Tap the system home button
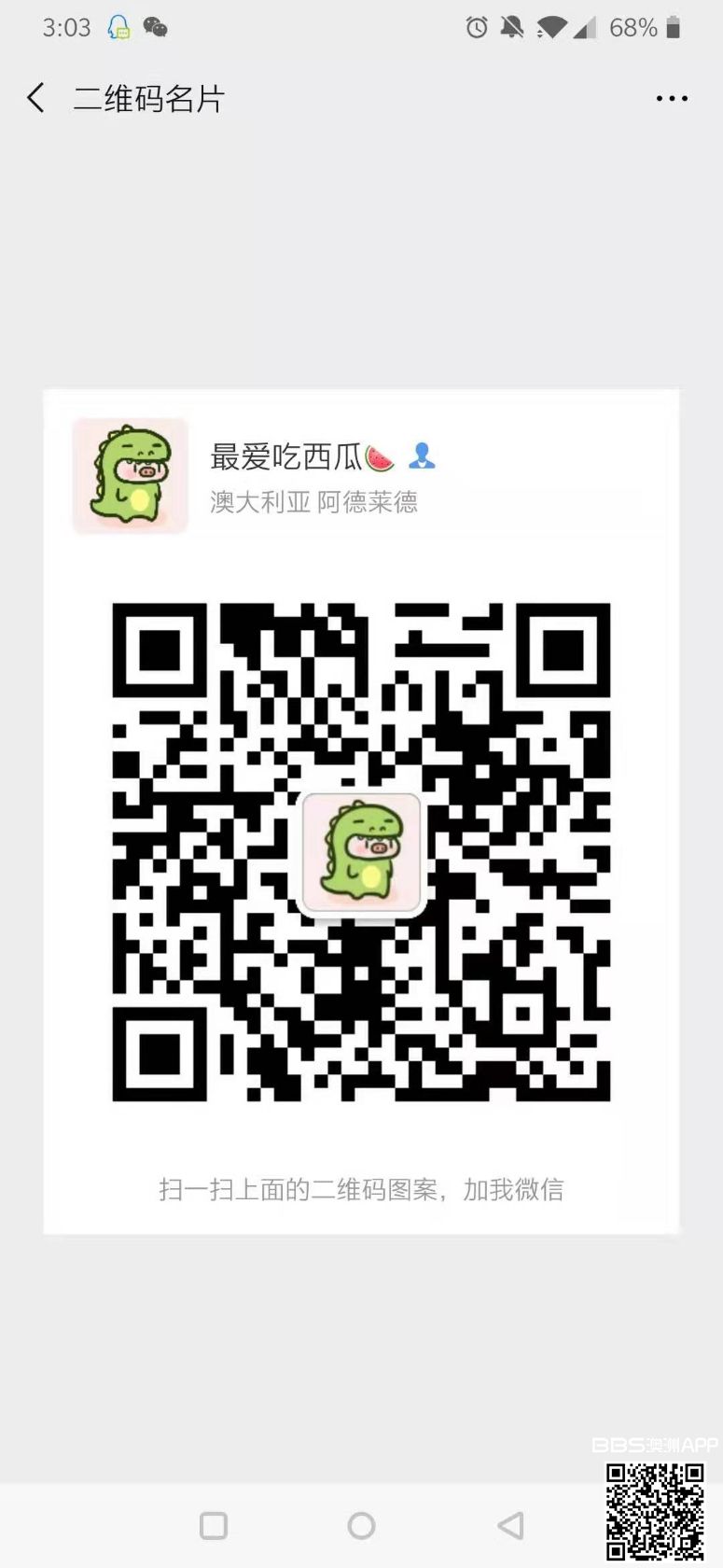This screenshot has height=1568, width=723. tap(361, 1525)
